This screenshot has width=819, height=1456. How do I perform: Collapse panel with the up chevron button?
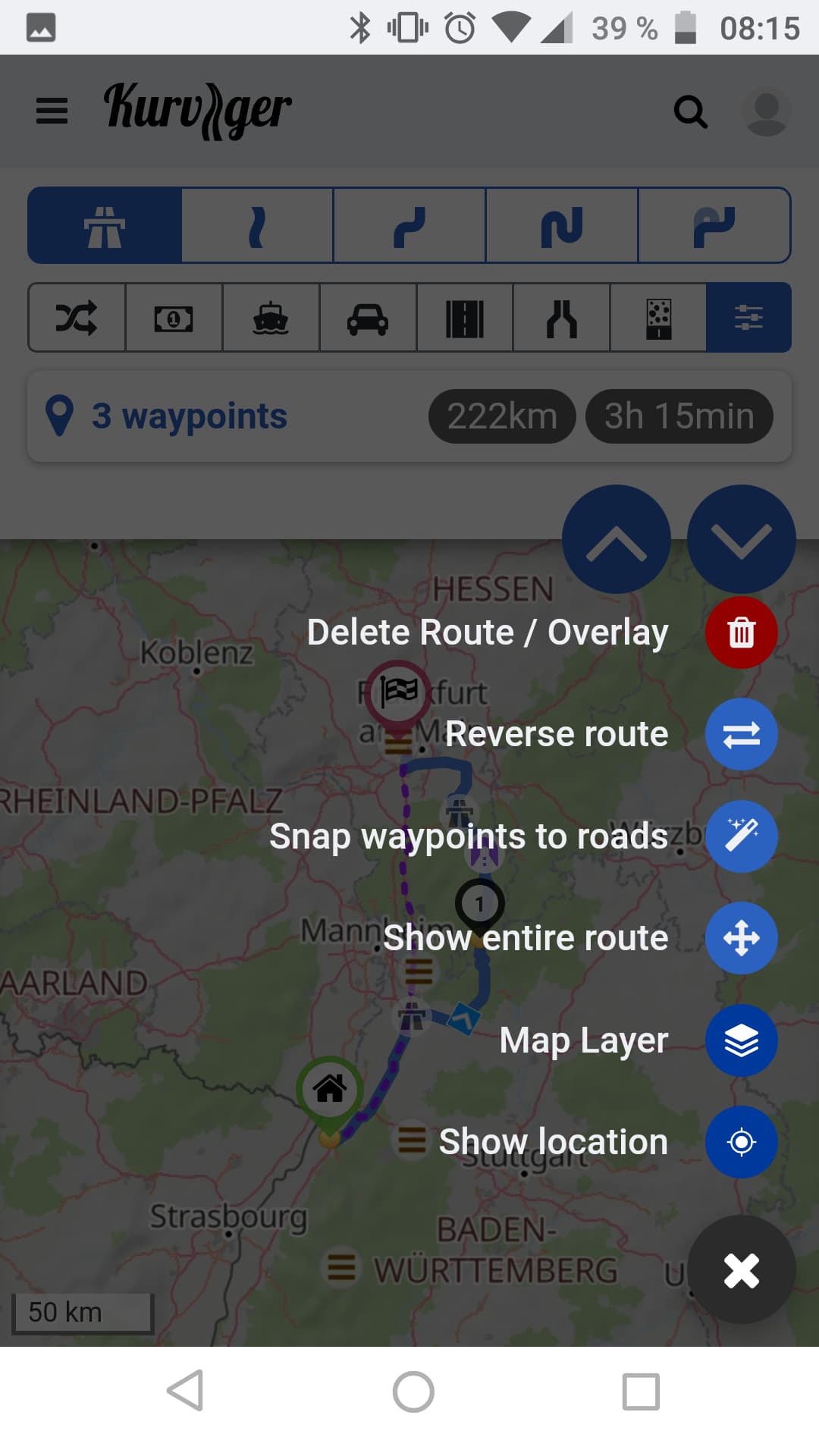(x=616, y=539)
